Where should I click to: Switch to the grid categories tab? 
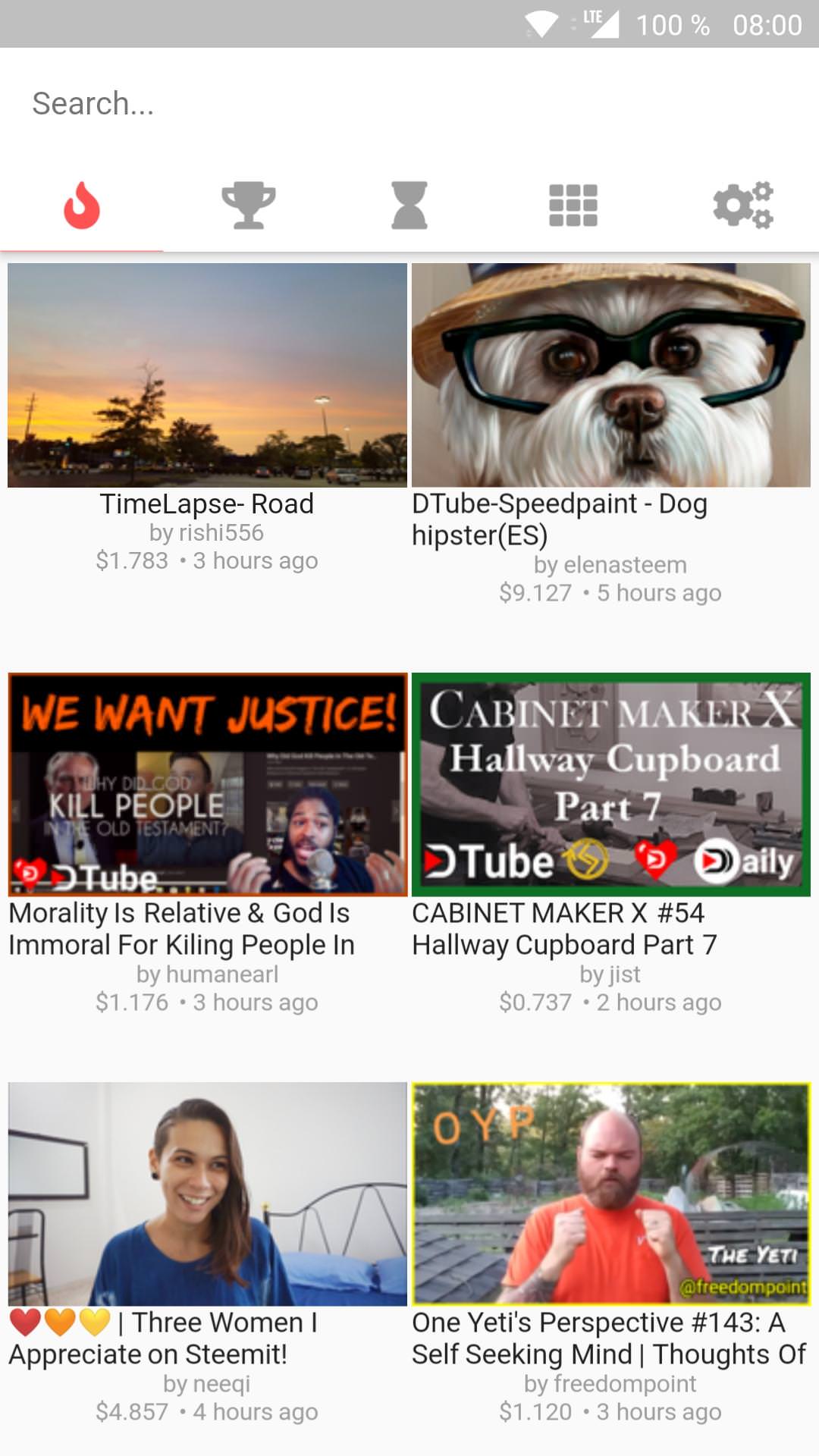[x=573, y=205]
